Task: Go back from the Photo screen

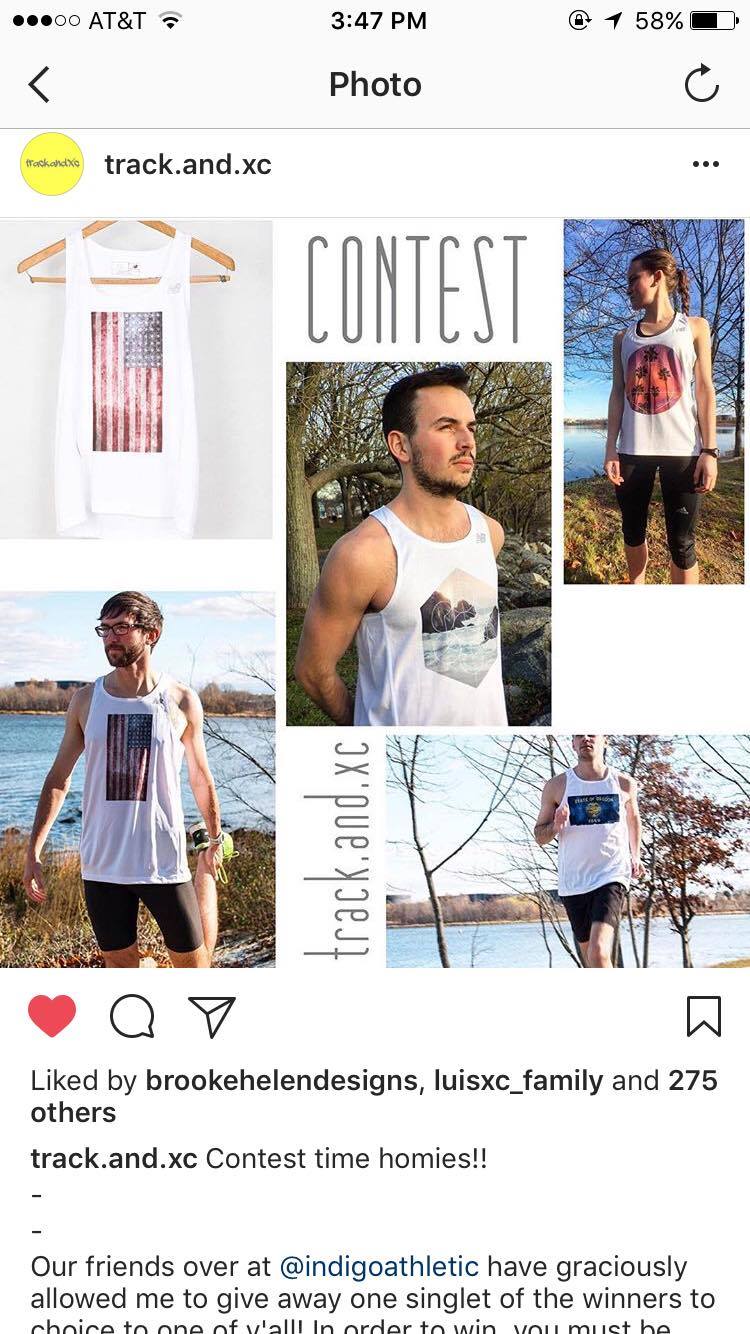Action: coord(39,85)
